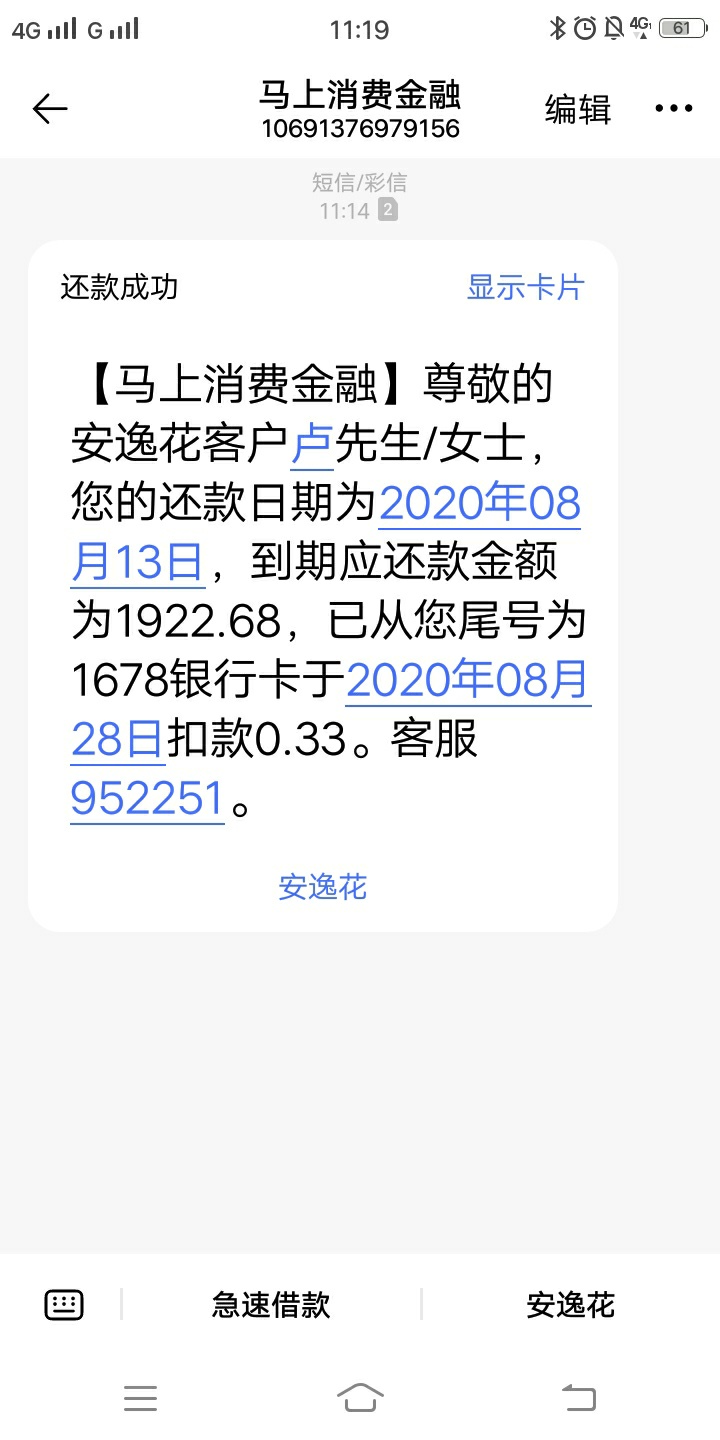Image resolution: width=720 pixels, height=1440 pixels.
Task: Select 安逸花 in the bottom menu bar
Action: click(570, 1304)
